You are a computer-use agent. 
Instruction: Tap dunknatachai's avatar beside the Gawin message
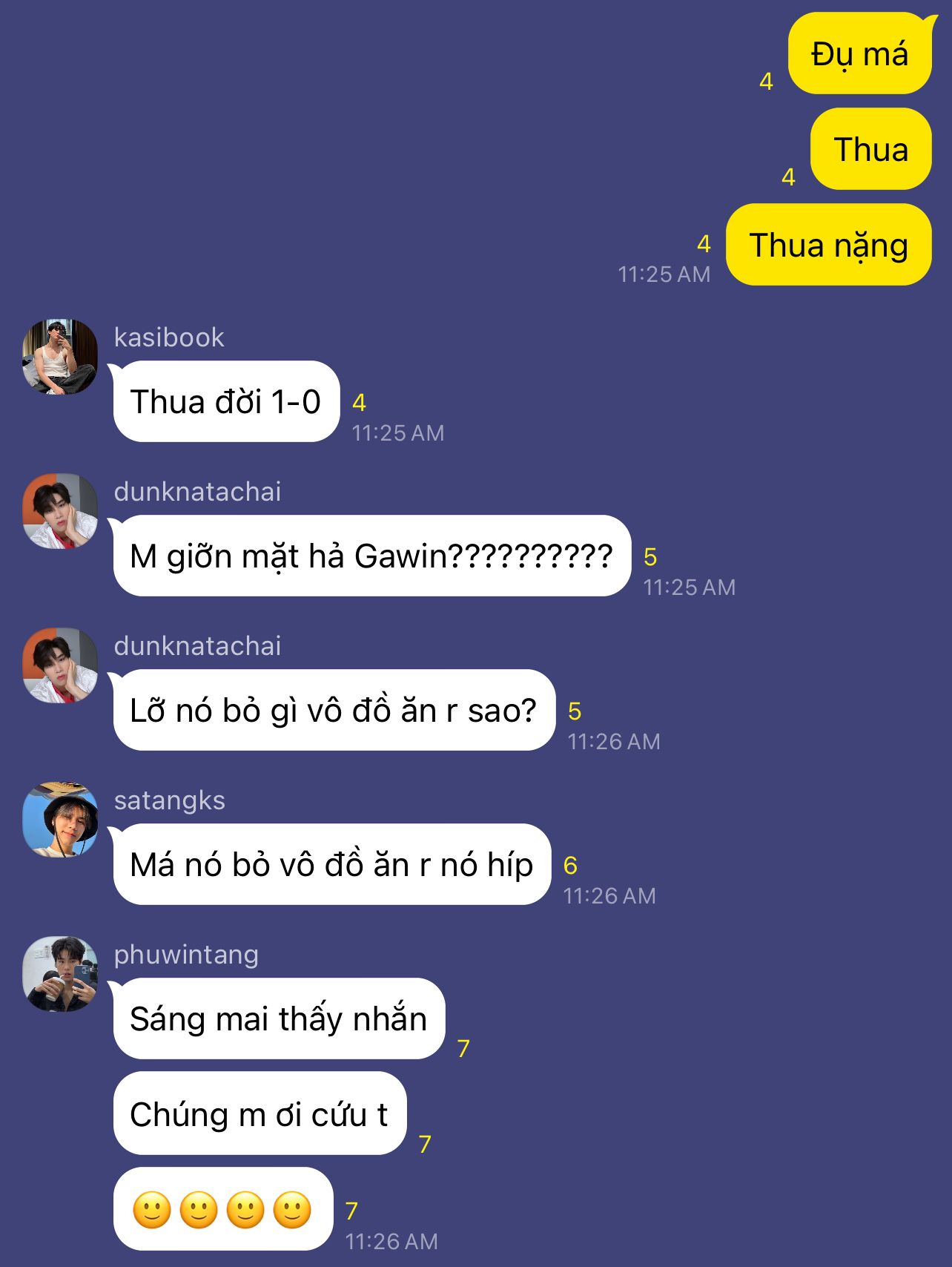click(60, 511)
